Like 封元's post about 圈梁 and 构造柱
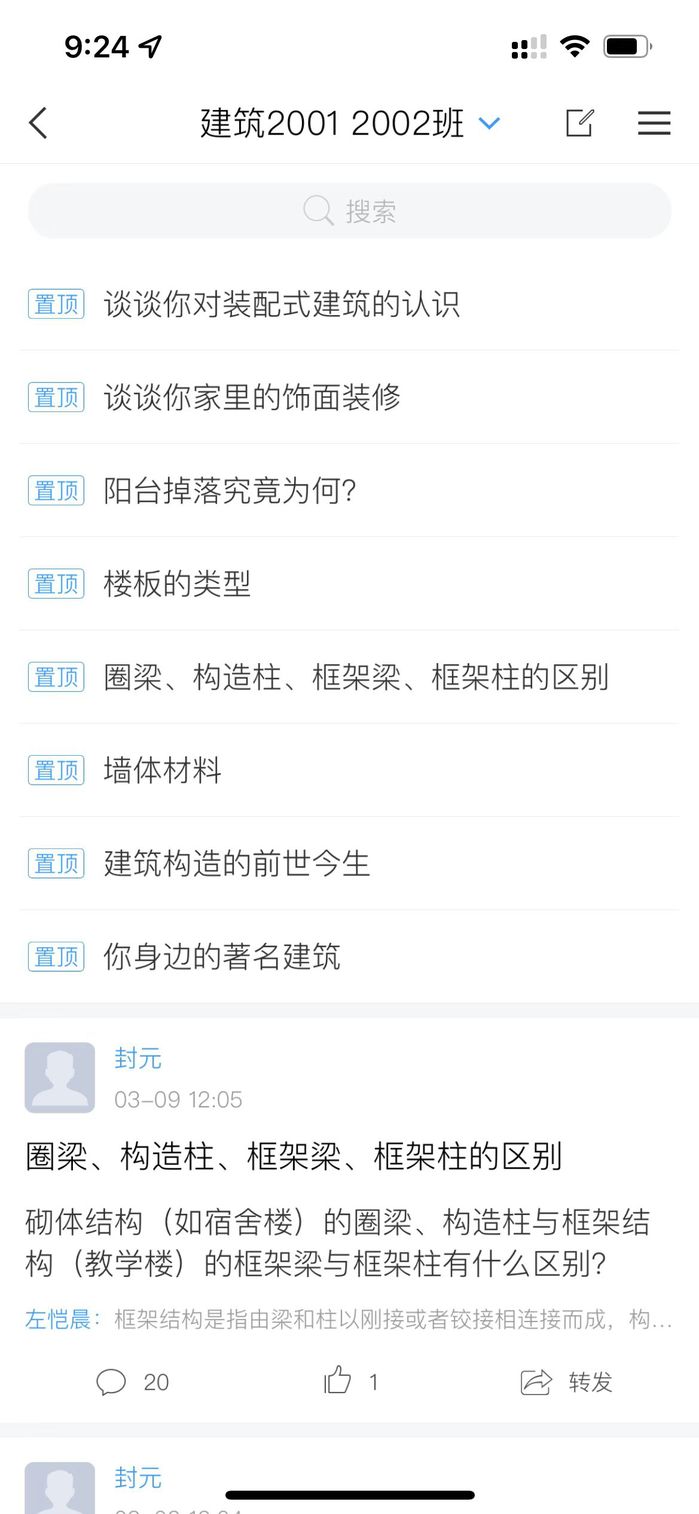 click(350, 1382)
